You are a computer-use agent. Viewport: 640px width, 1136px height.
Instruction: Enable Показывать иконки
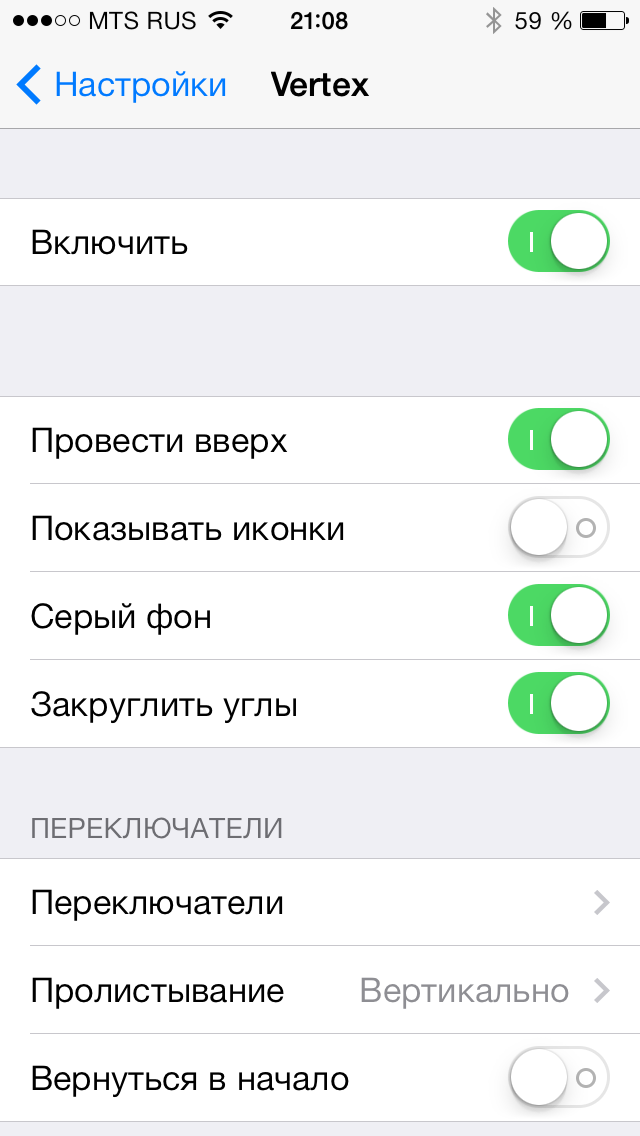[x=558, y=527]
